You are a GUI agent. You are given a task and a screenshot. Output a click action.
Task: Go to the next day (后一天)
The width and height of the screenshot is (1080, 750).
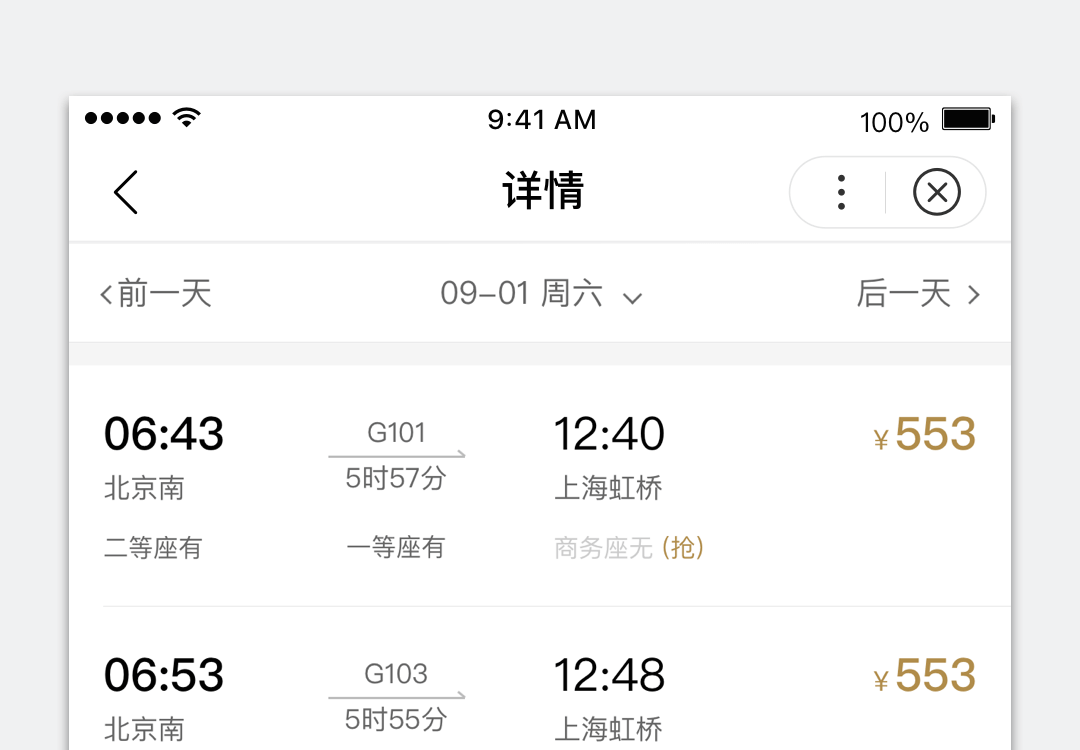click(917, 294)
